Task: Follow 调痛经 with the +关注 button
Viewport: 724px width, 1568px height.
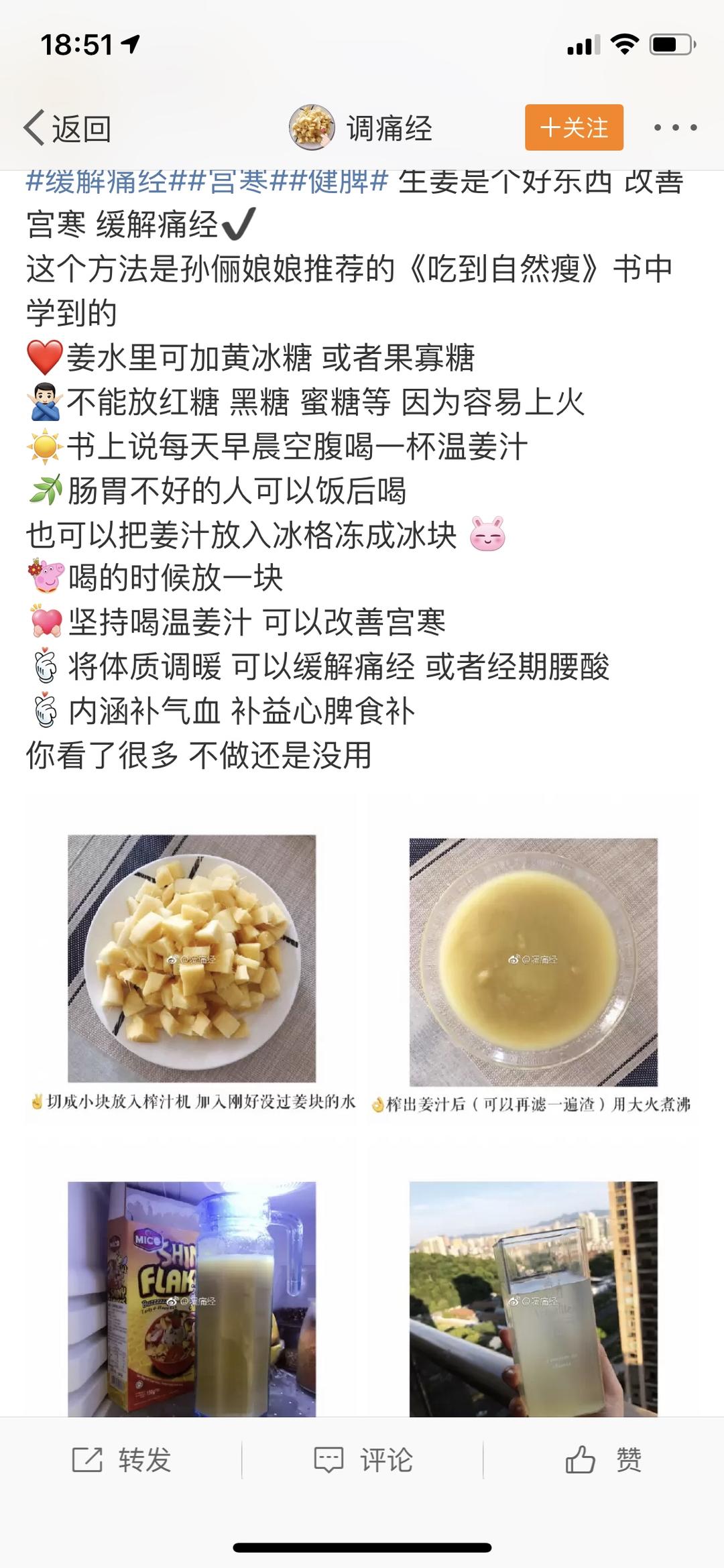Action: tap(574, 127)
